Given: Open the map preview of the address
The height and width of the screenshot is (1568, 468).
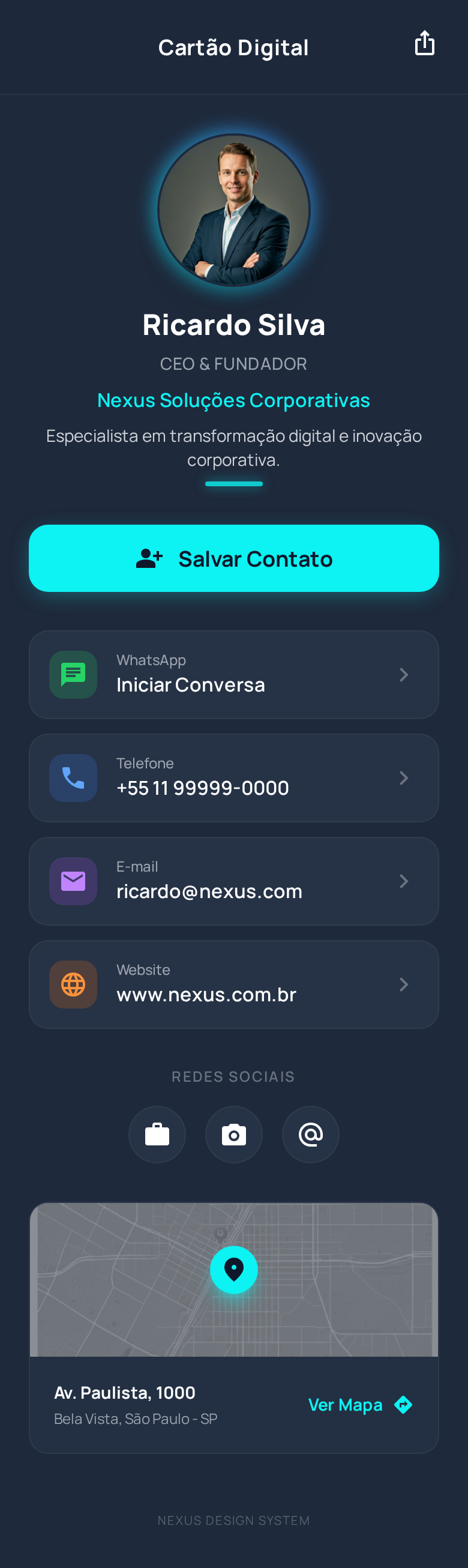Looking at the screenshot, I should click(x=233, y=1279).
